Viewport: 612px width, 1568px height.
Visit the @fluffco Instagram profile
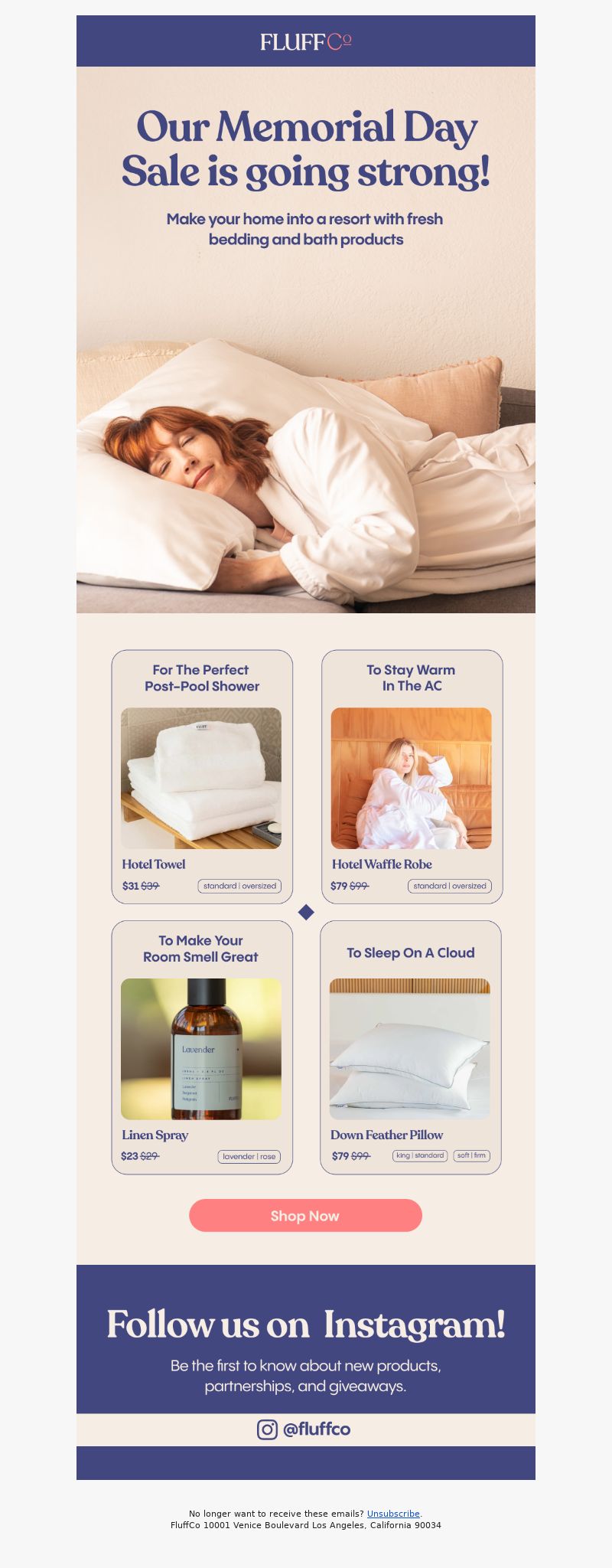click(304, 1429)
